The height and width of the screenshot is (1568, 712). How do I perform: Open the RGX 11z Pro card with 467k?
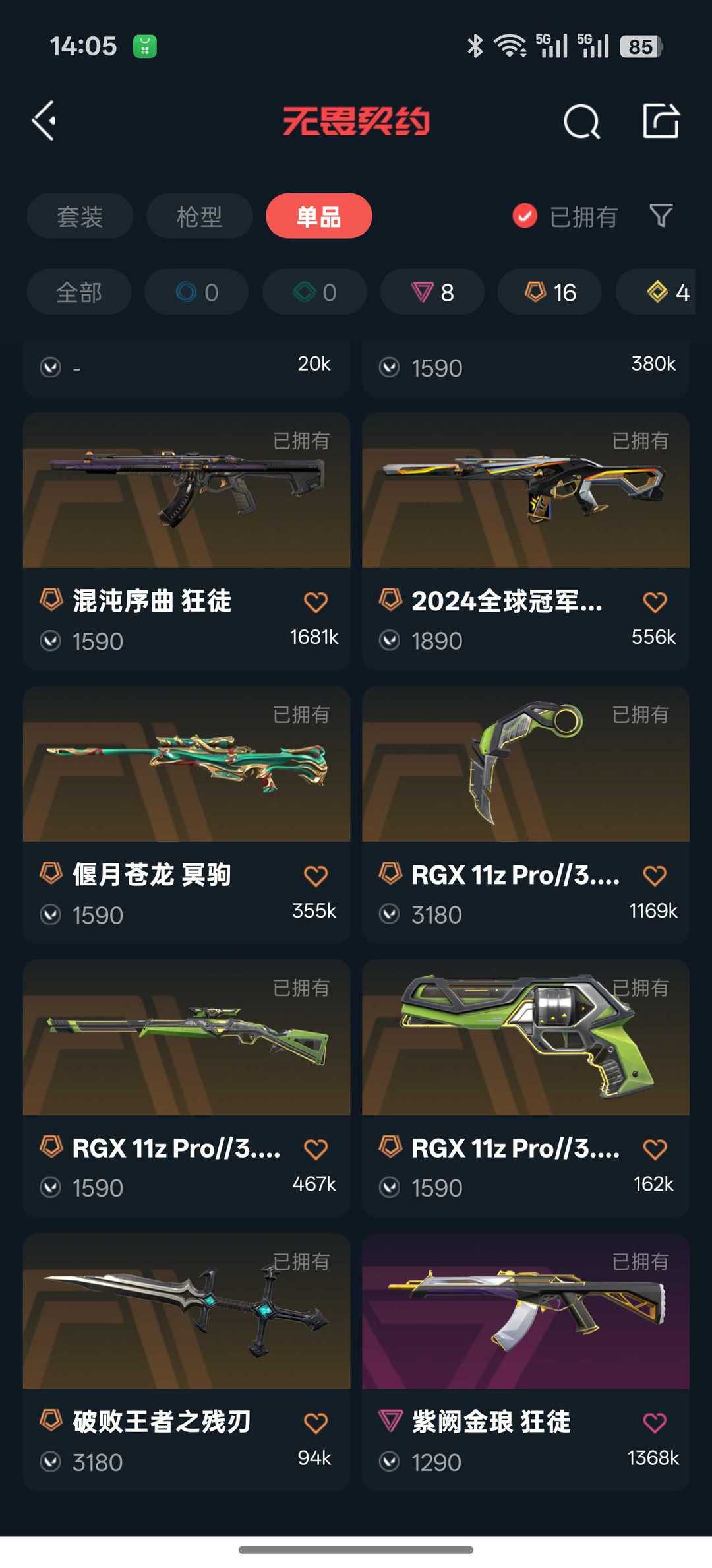pyautogui.click(x=186, y=1039)
